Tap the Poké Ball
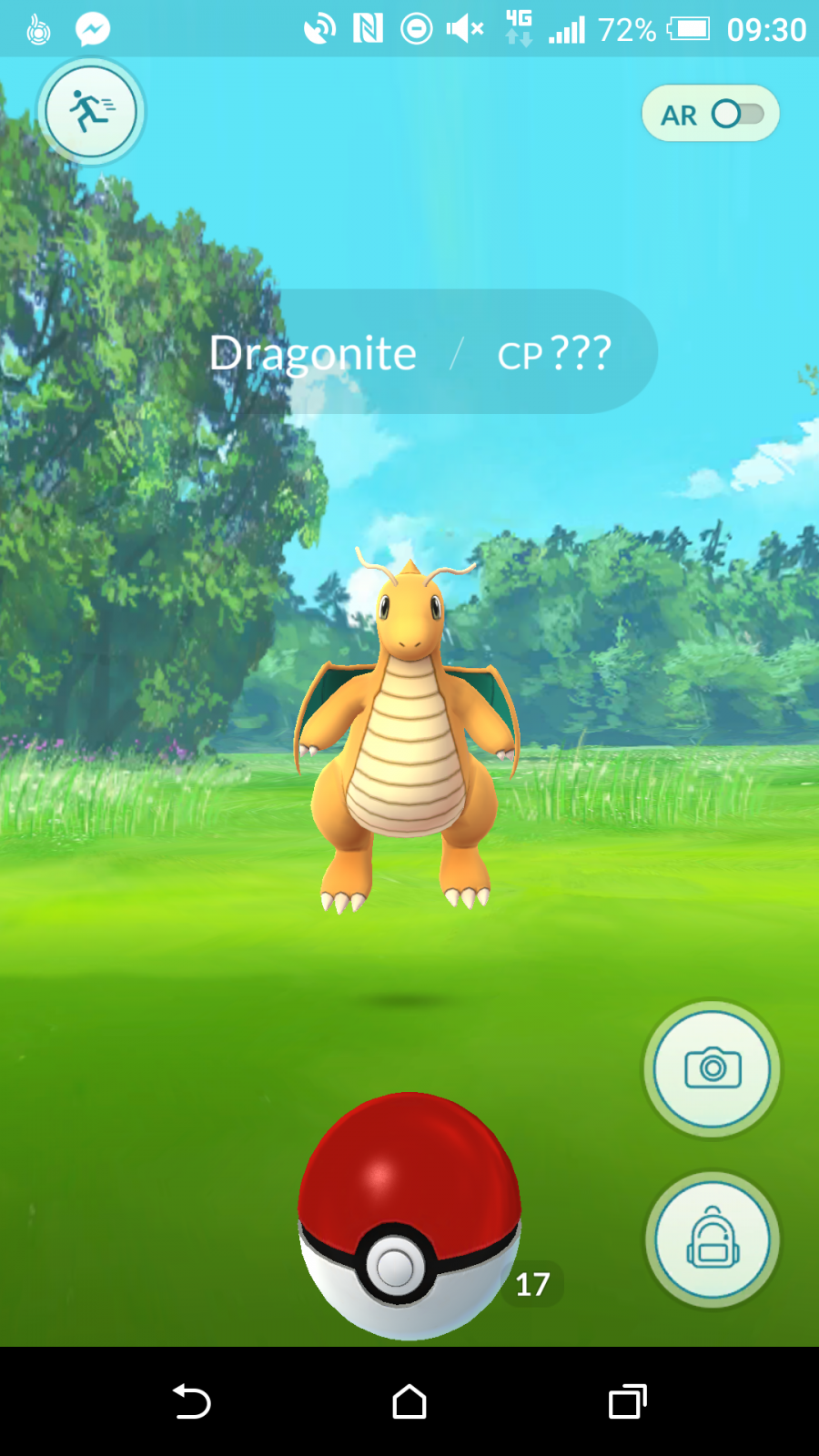 point(409,1216)
